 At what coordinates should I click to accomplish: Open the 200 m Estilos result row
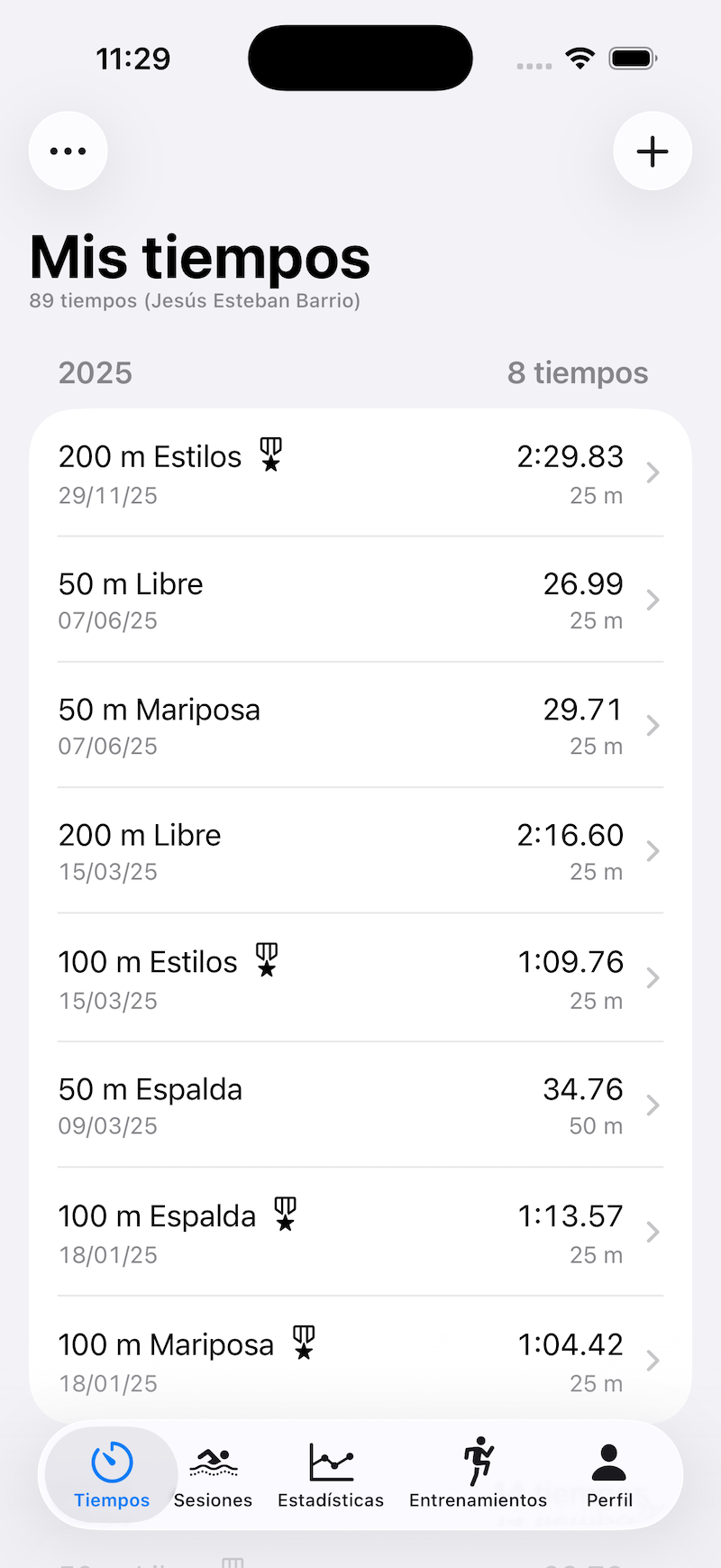(360, 472)
